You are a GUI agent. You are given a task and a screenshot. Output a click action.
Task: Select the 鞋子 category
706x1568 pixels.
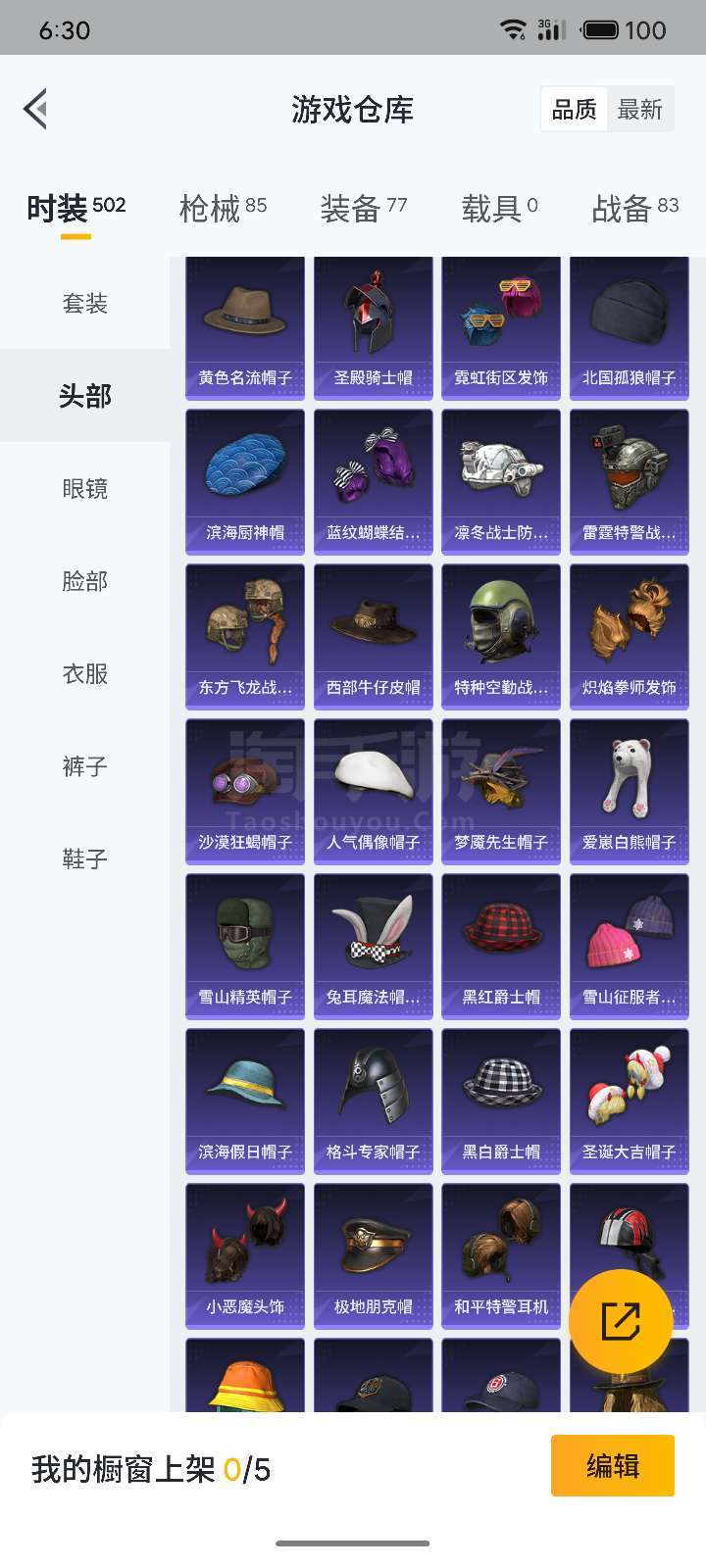[85, 859]
